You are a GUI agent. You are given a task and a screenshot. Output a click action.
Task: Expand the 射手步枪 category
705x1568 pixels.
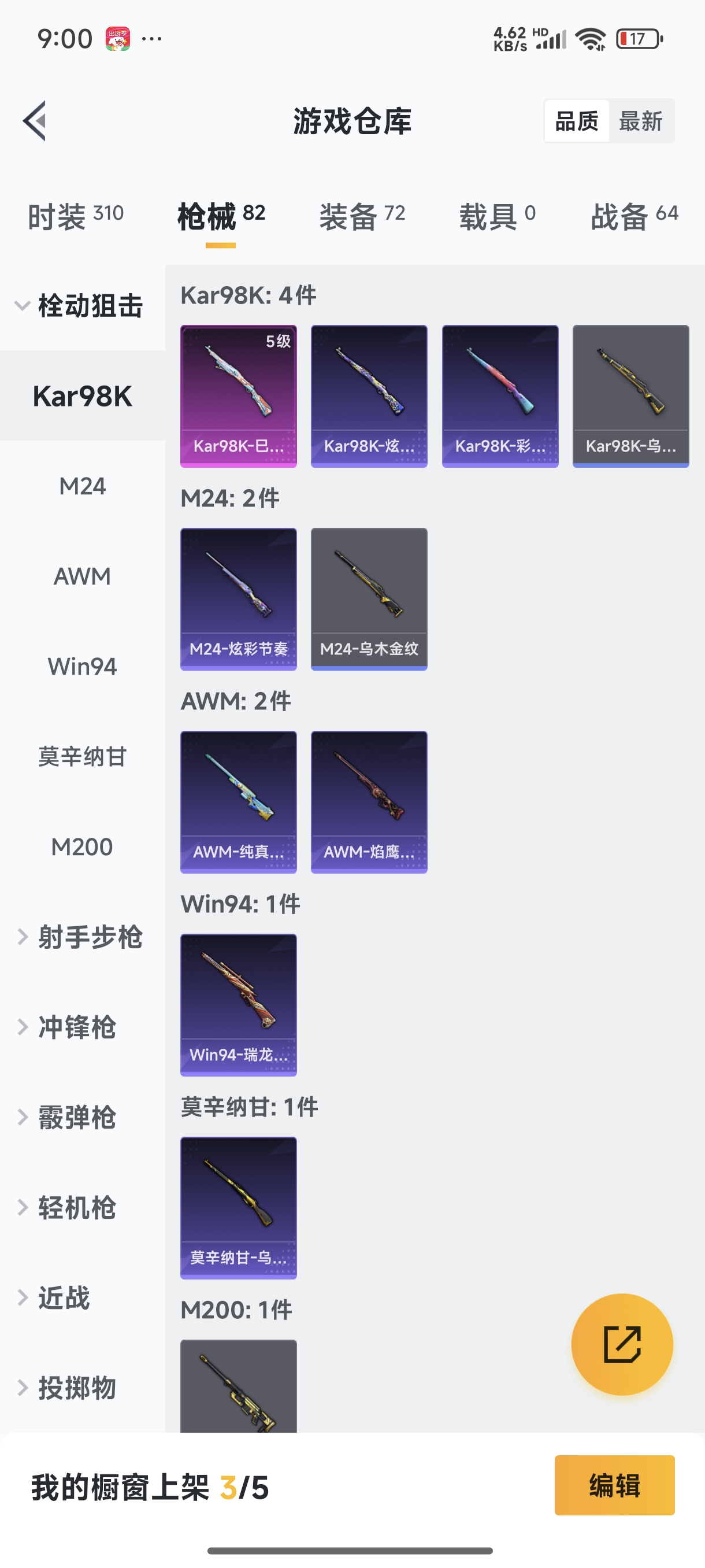pos(90,937)
